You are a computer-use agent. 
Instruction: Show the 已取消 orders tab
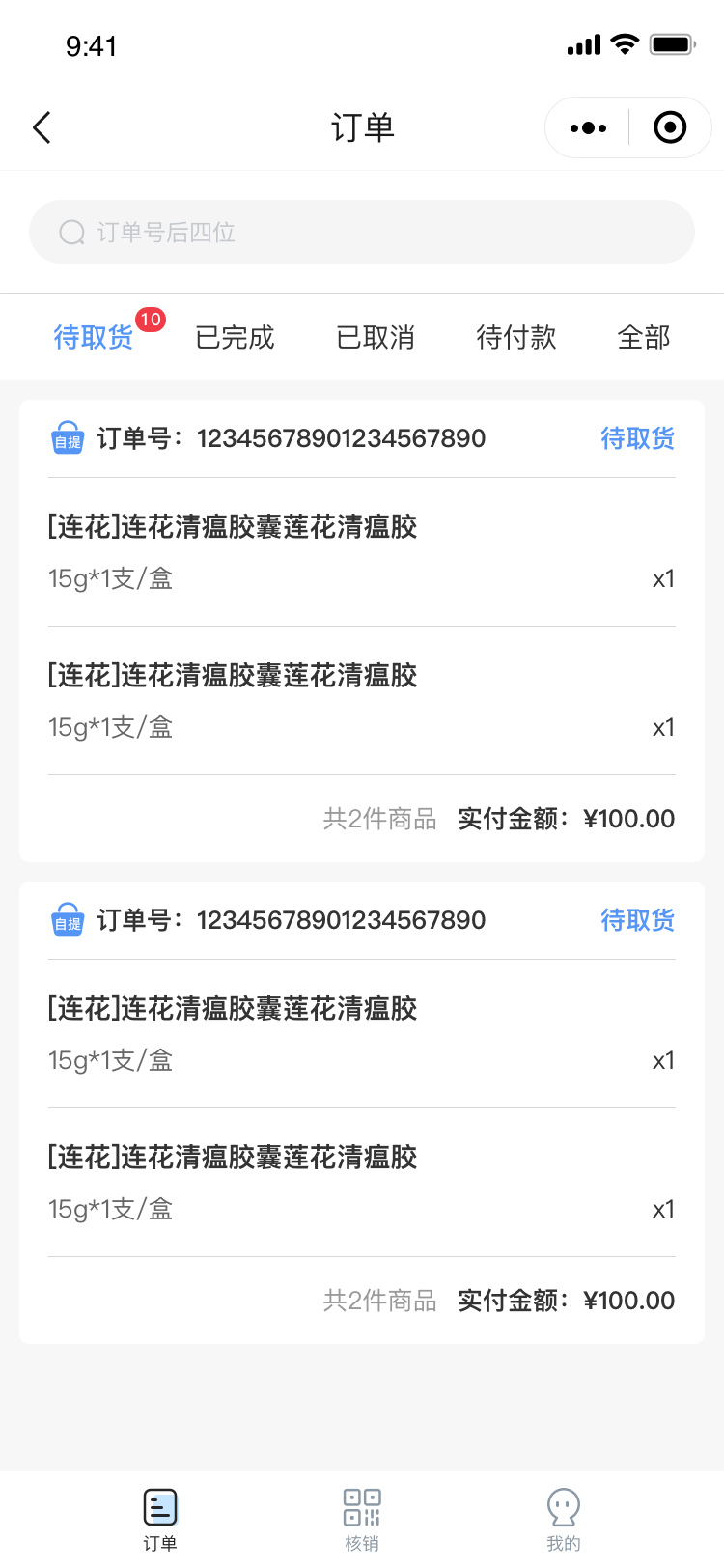click(x=376, y=337)
